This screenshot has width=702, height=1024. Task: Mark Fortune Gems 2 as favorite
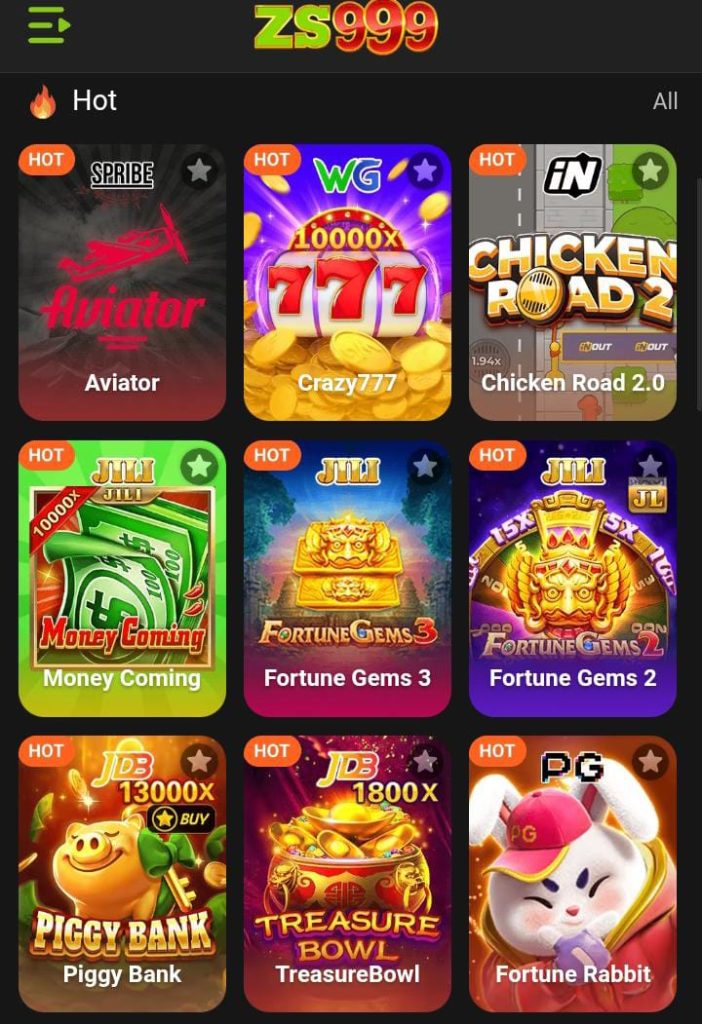(x=651, y=466)
